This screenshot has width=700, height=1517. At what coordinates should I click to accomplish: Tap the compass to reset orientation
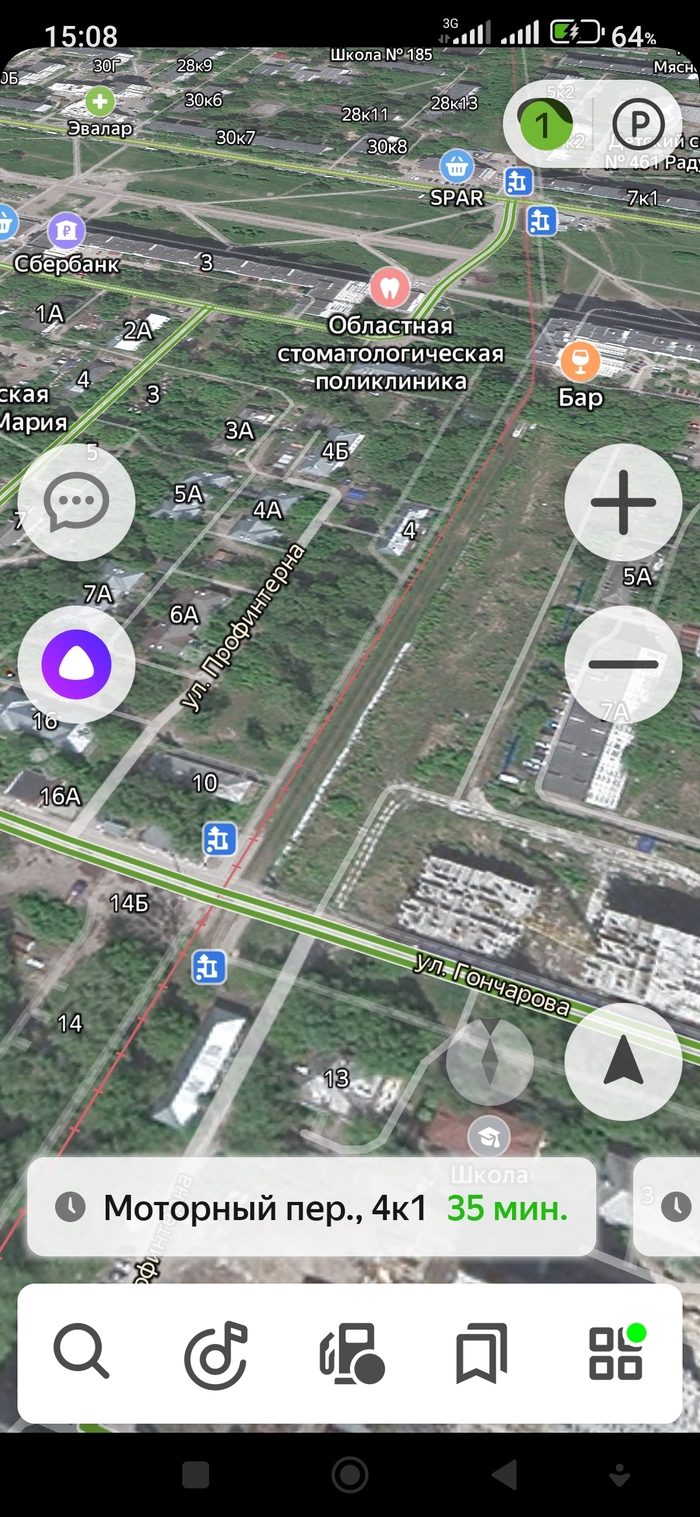pyautogui.click(x=489, y=1062)
